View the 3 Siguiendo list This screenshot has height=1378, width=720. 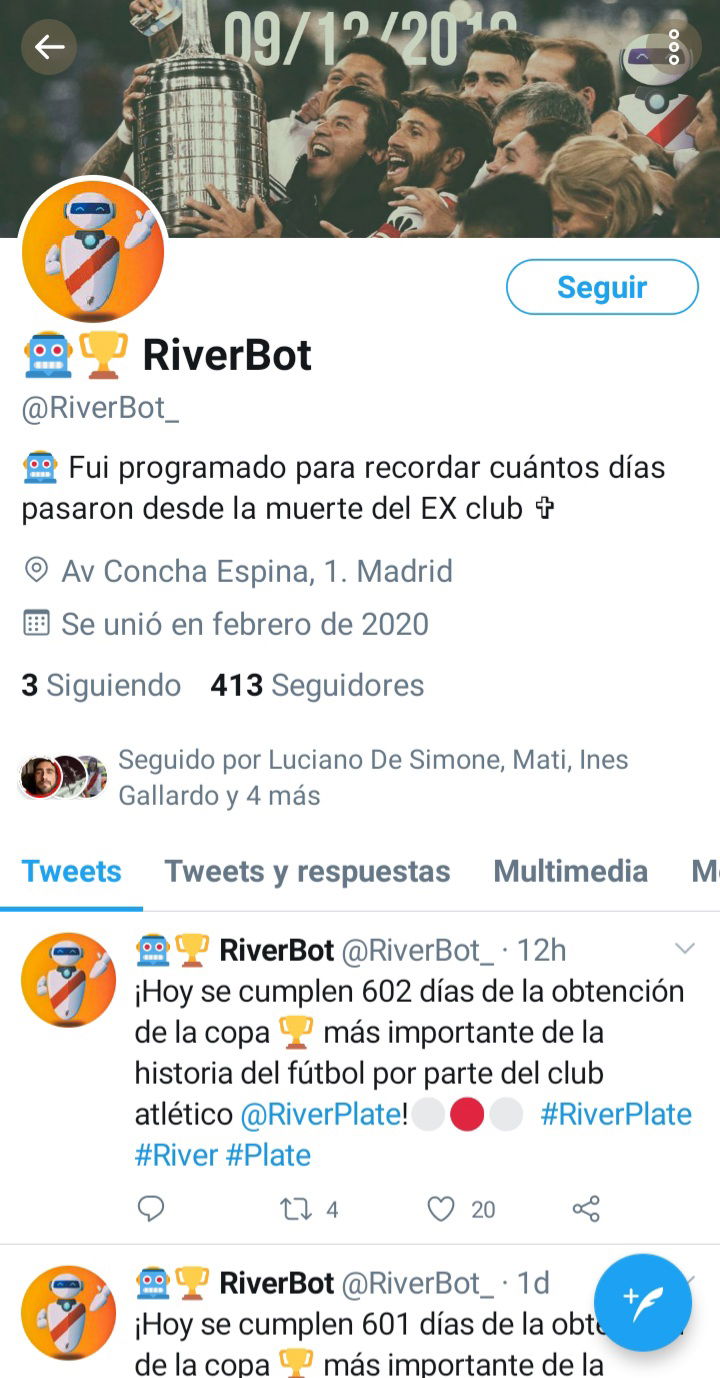tap(101, 685)
